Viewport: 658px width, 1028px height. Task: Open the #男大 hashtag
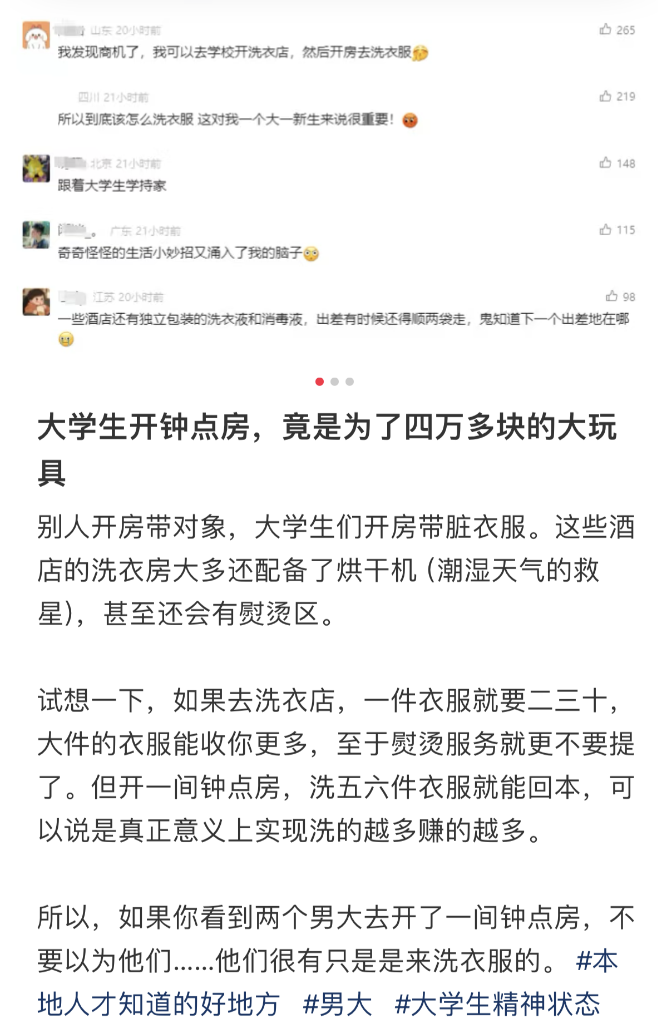coord(338,1003)
